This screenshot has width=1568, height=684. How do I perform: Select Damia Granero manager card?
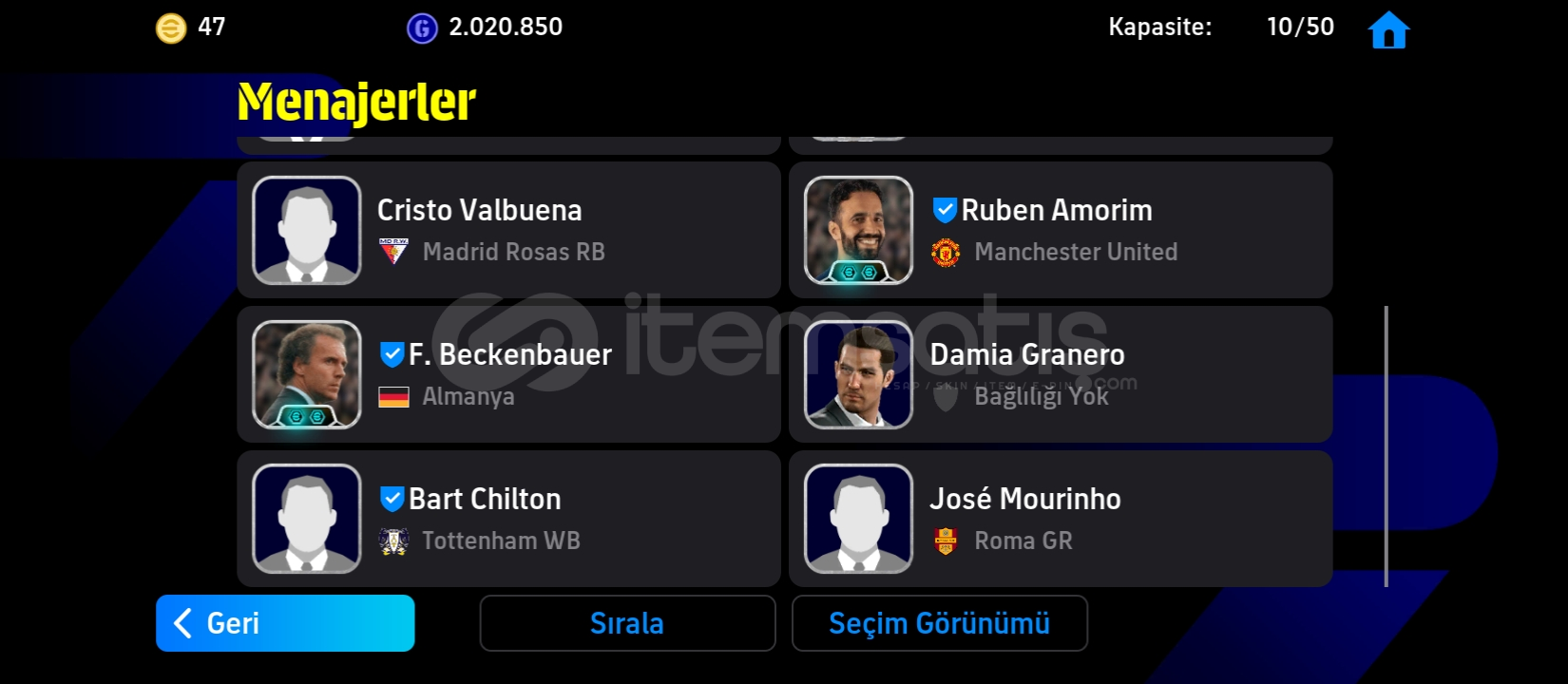(x=1060, y=374)
